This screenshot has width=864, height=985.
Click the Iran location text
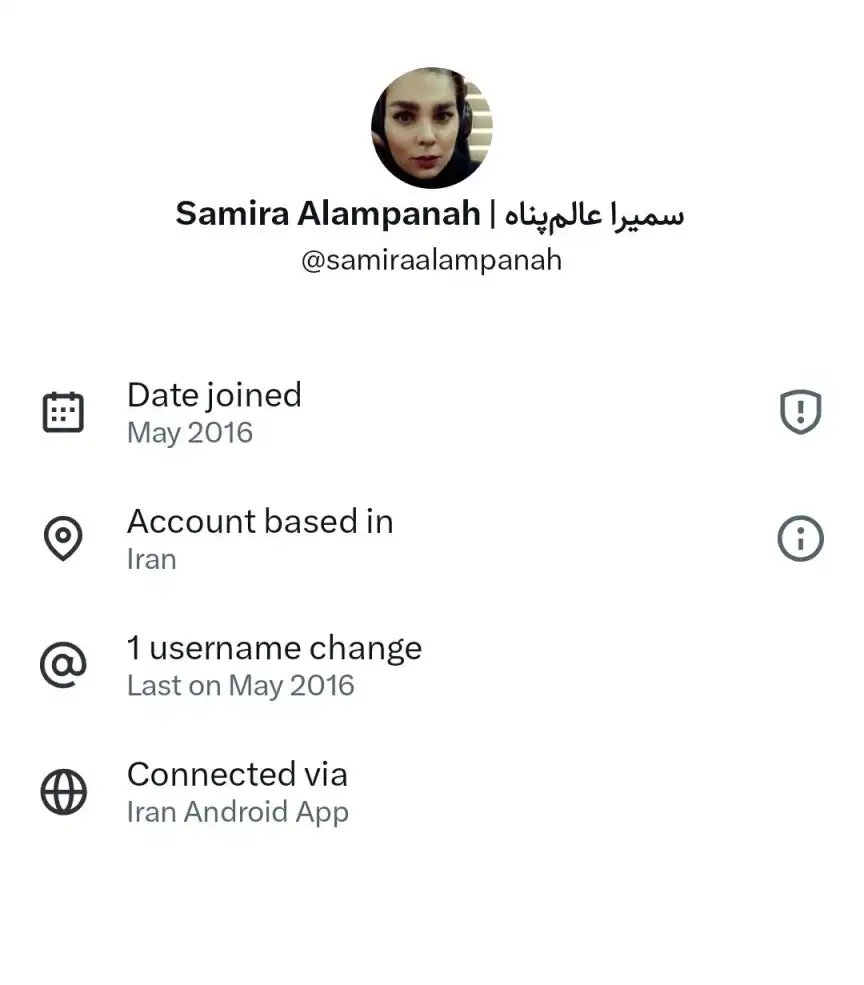click(151, 559)
